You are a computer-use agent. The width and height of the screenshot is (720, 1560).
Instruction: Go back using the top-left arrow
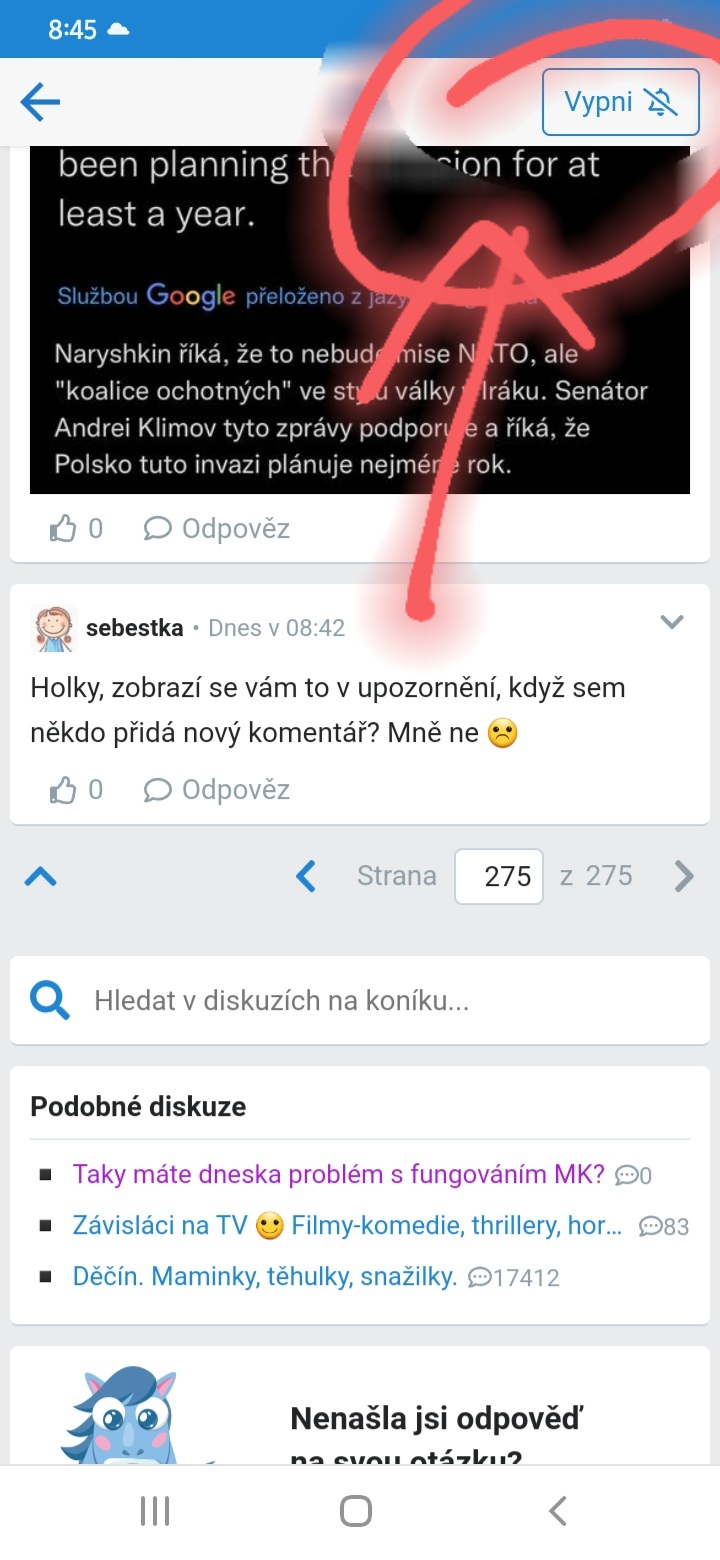click(x=40, y=102)
